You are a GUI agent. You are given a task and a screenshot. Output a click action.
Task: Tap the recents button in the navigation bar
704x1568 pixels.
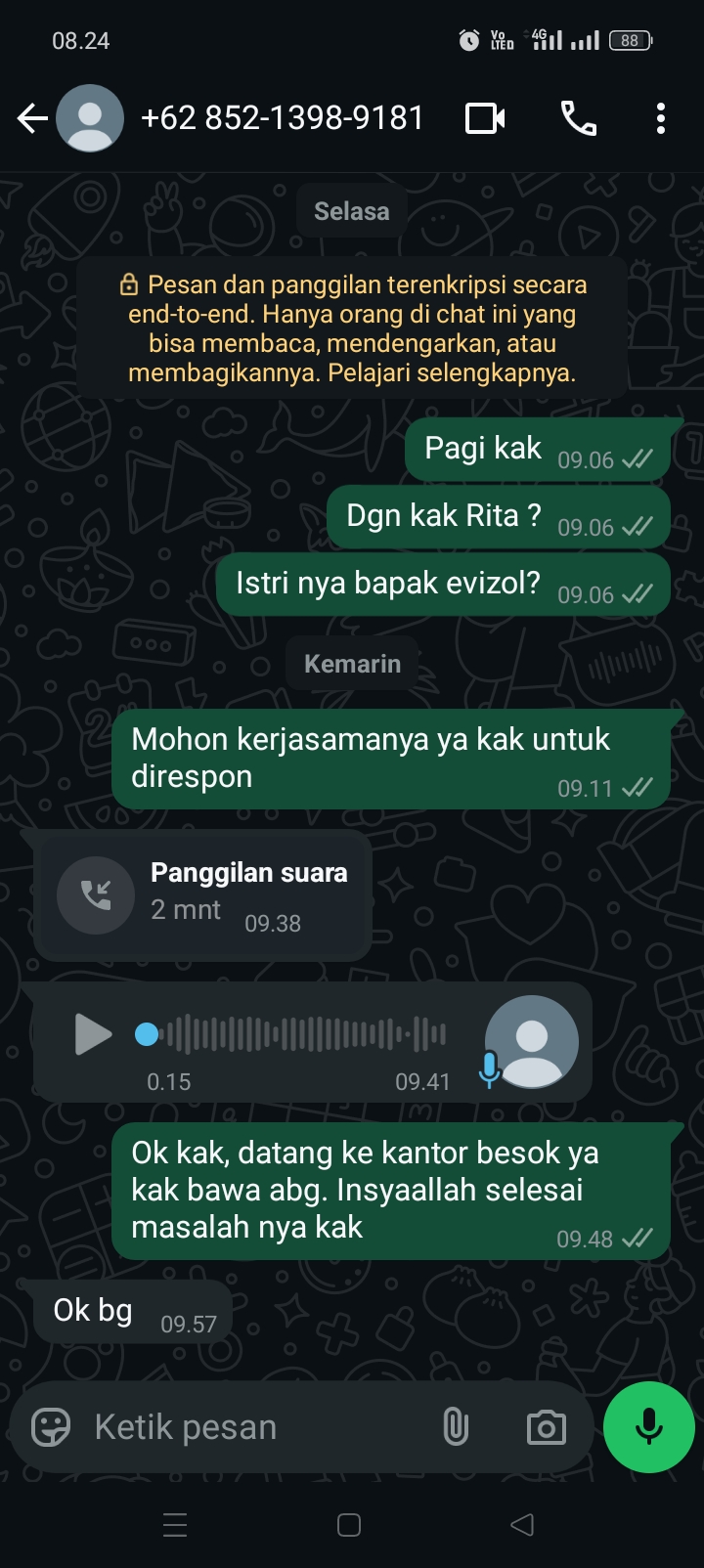coord(175,1523)
